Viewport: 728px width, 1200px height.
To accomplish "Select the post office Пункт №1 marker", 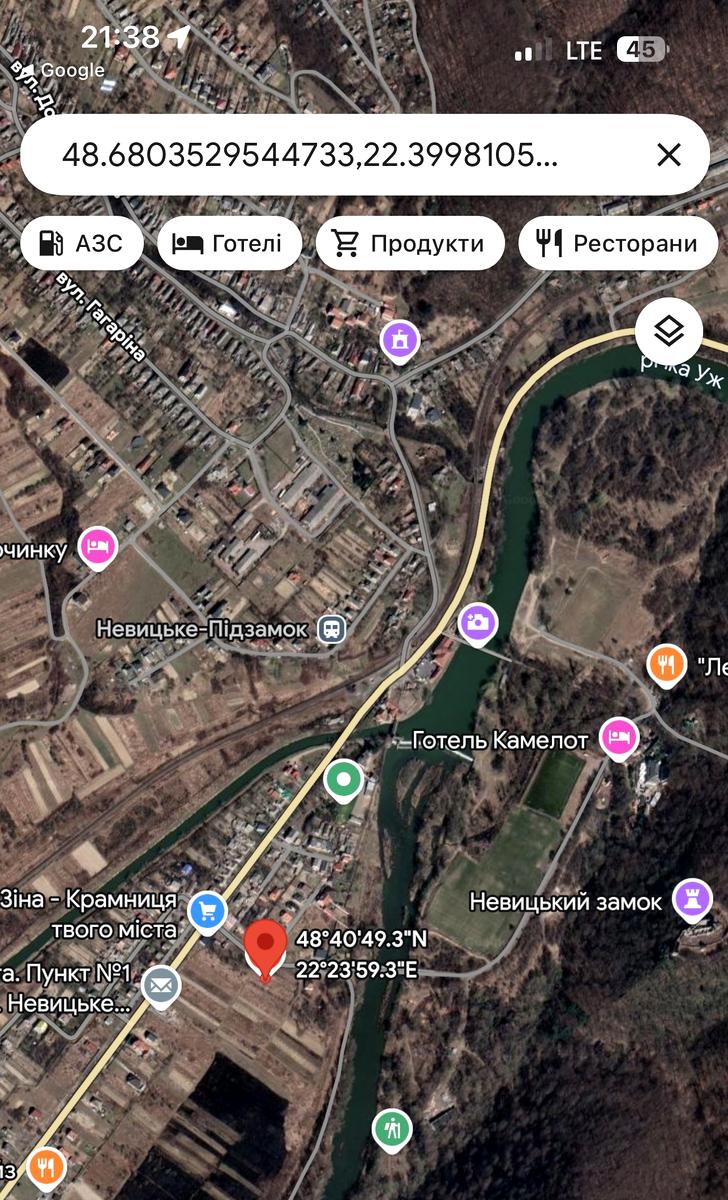I will (160, 985).
